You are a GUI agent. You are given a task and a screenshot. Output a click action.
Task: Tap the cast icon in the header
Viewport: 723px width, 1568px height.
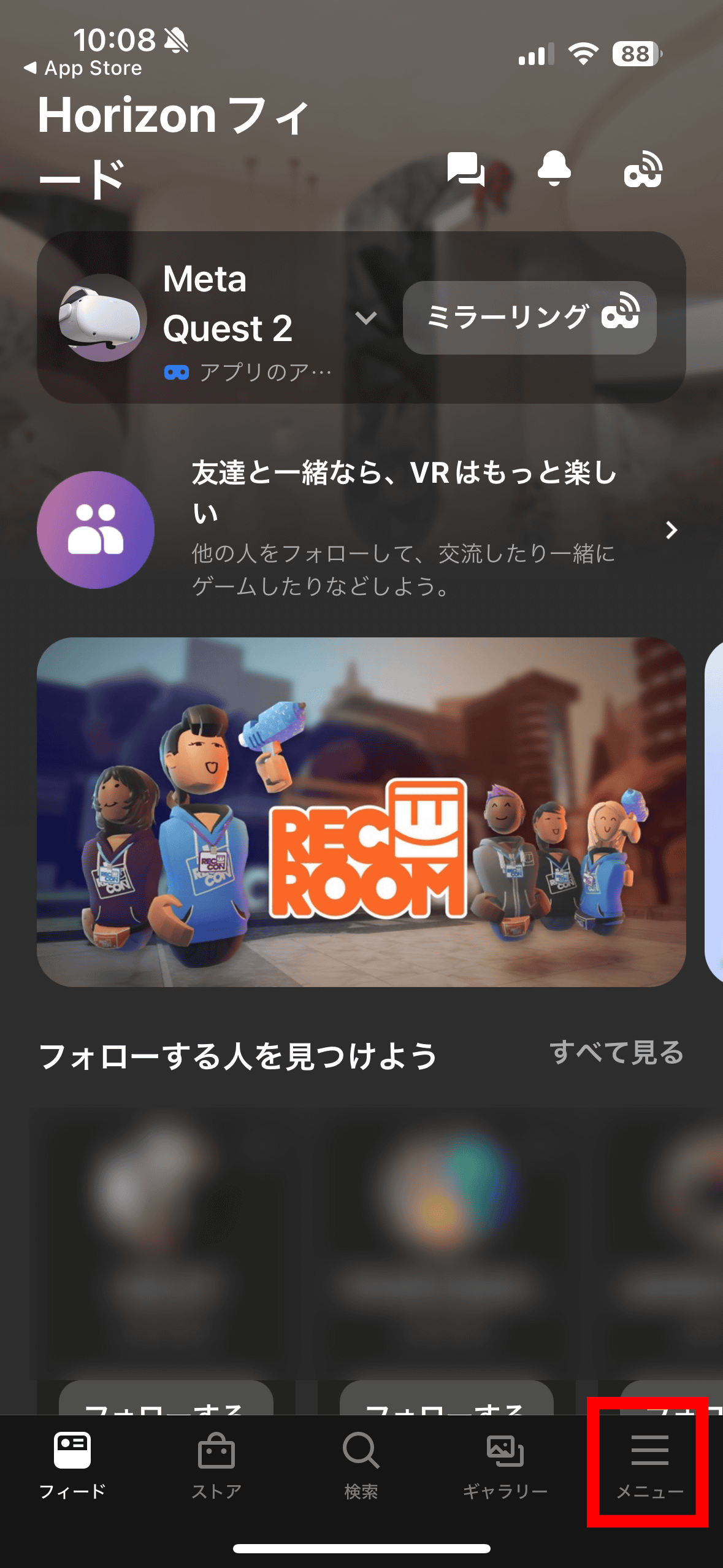coord(643,169)
